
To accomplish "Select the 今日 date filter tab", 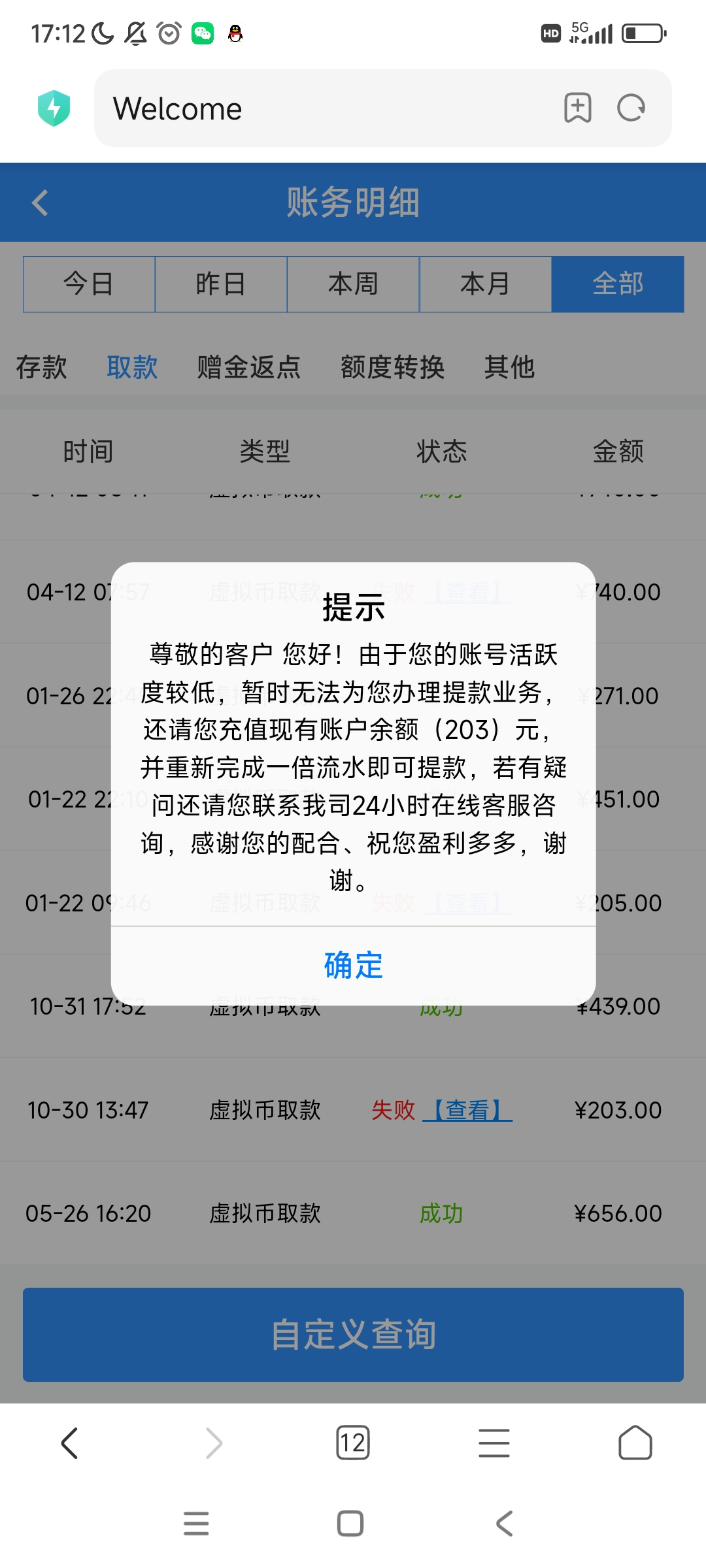I will click(x=89, y=284).
